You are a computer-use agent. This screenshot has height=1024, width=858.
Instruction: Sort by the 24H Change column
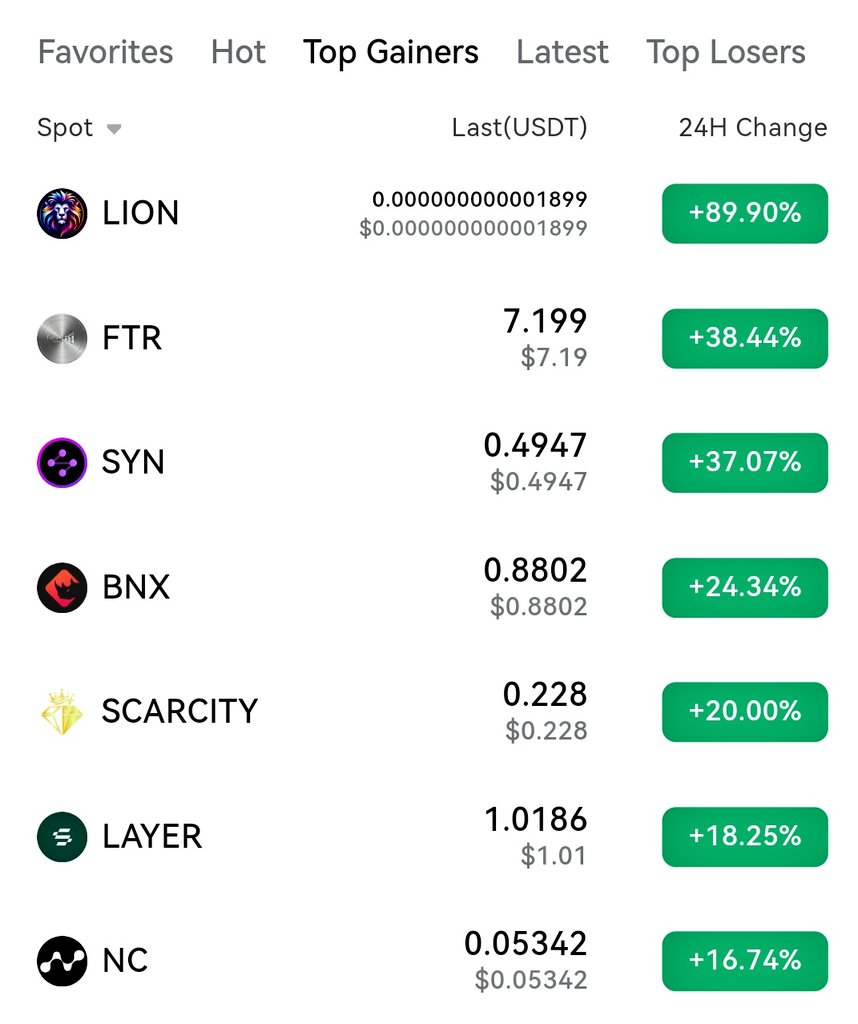752,128
